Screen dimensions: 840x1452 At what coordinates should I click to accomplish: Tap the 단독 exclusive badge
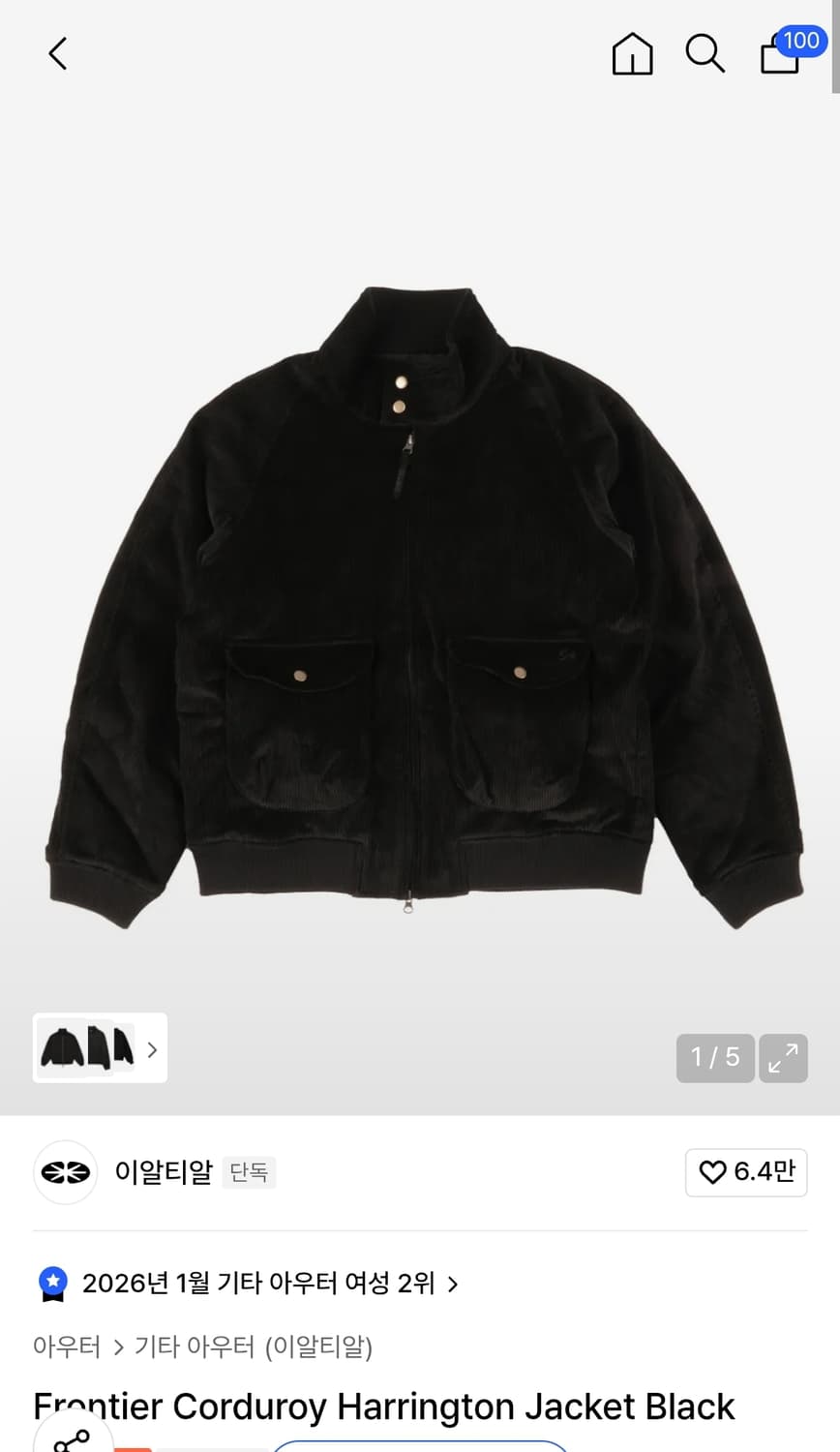point(248,1172)
